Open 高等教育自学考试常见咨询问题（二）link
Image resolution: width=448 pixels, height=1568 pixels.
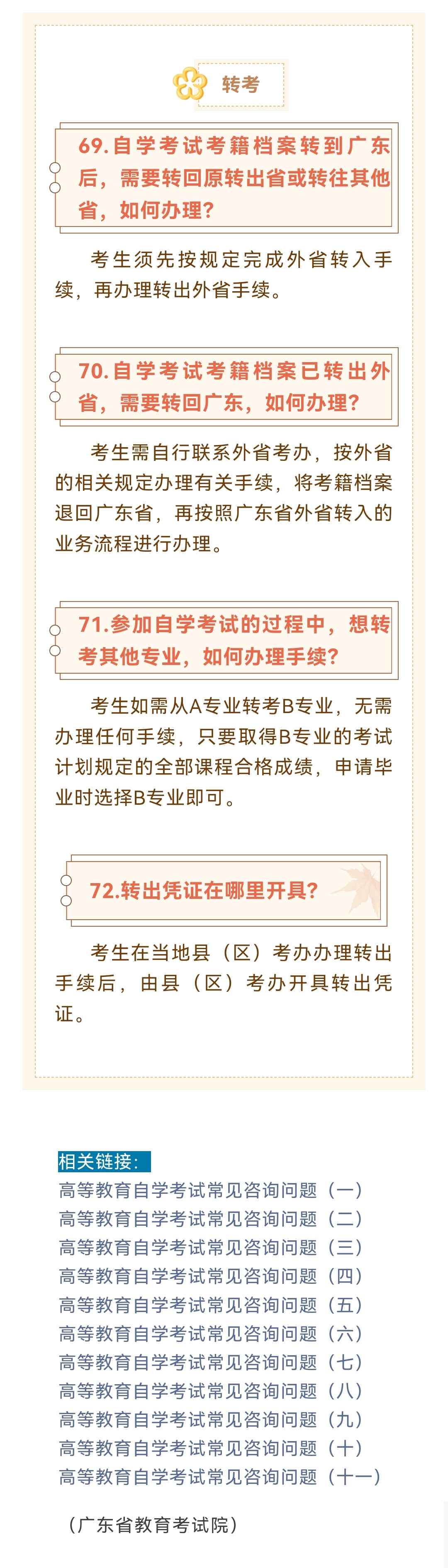(x=211, y=1219)
